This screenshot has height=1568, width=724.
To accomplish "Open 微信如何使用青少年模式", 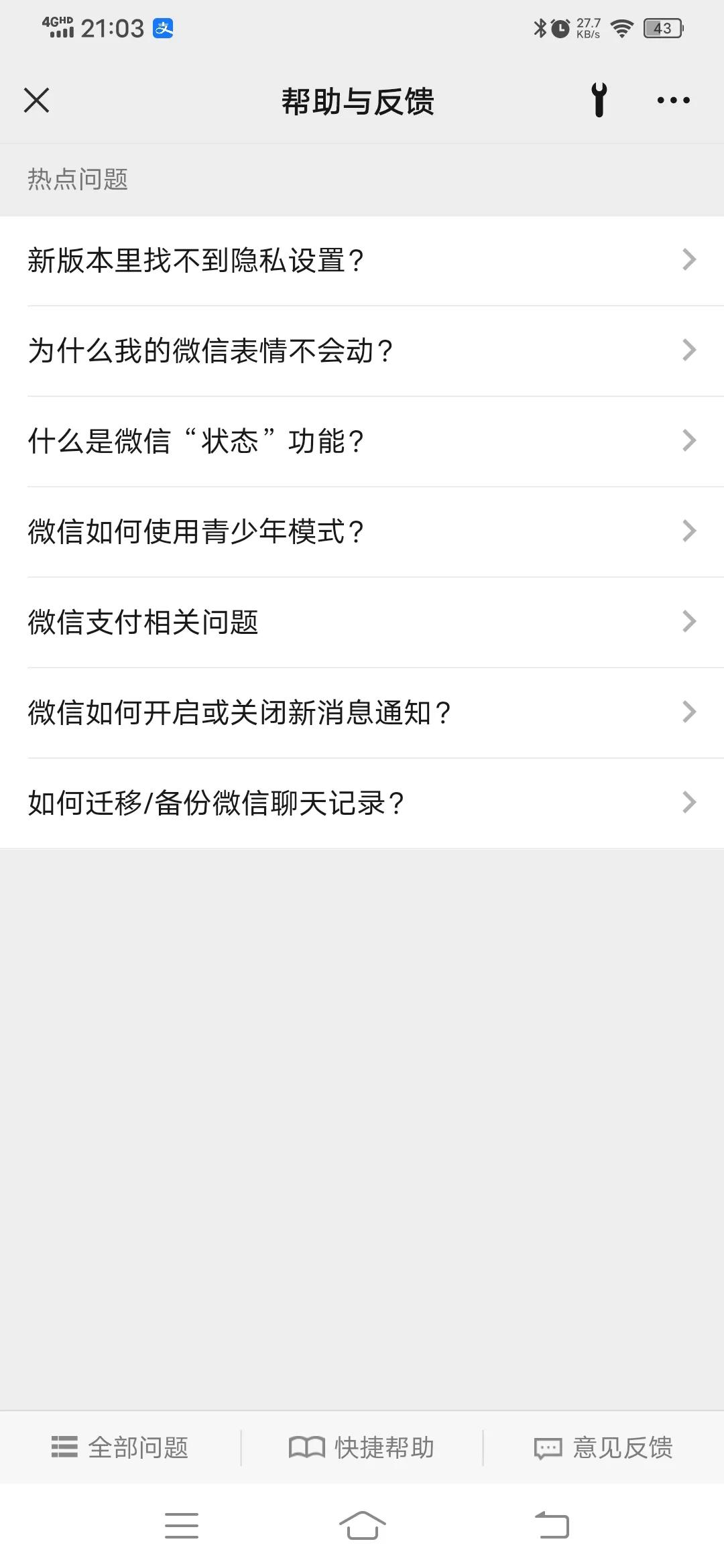I will tap(362, 531).
